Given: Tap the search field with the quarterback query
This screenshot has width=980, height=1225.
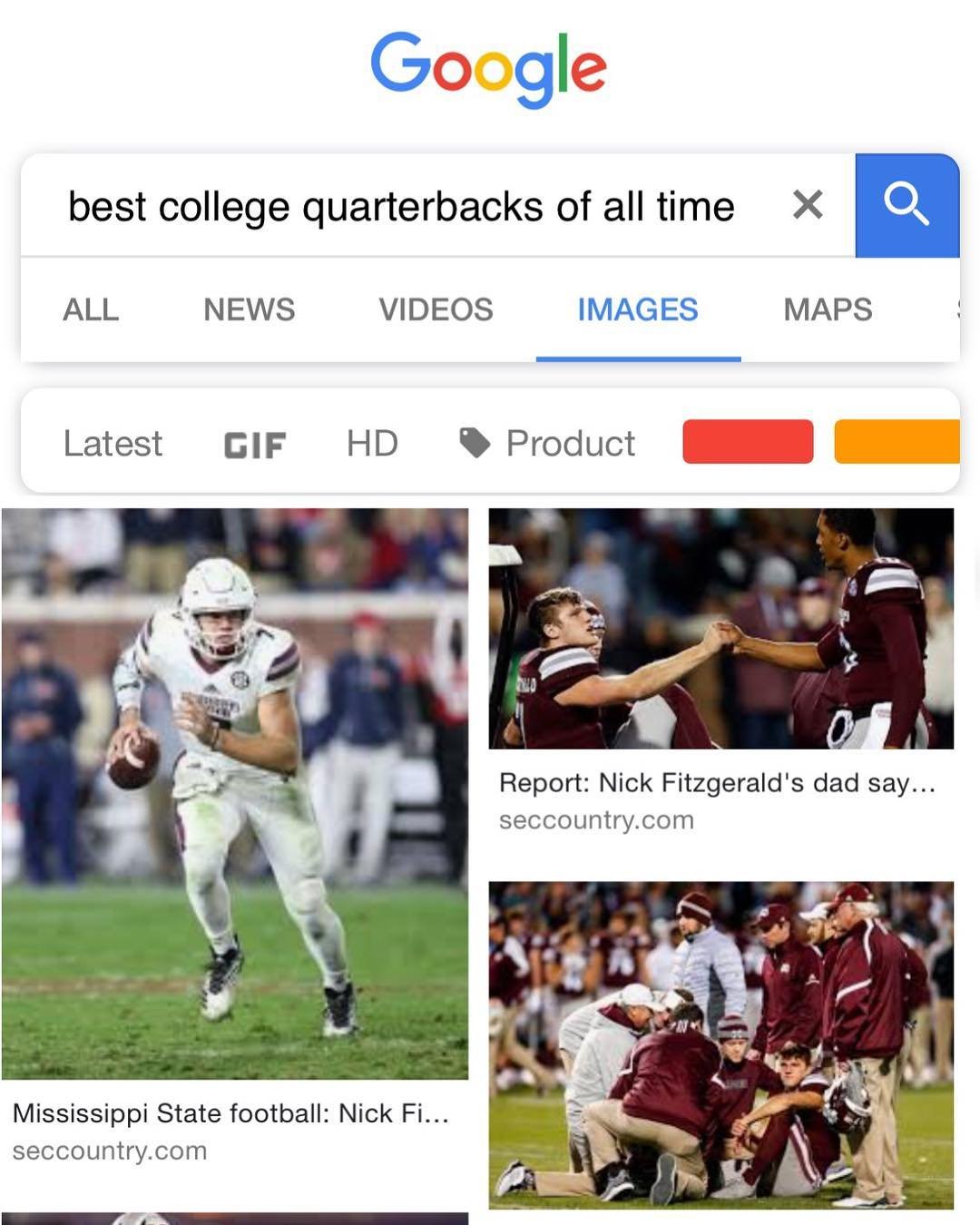Looking at the screenshot, I should (401, 207).
